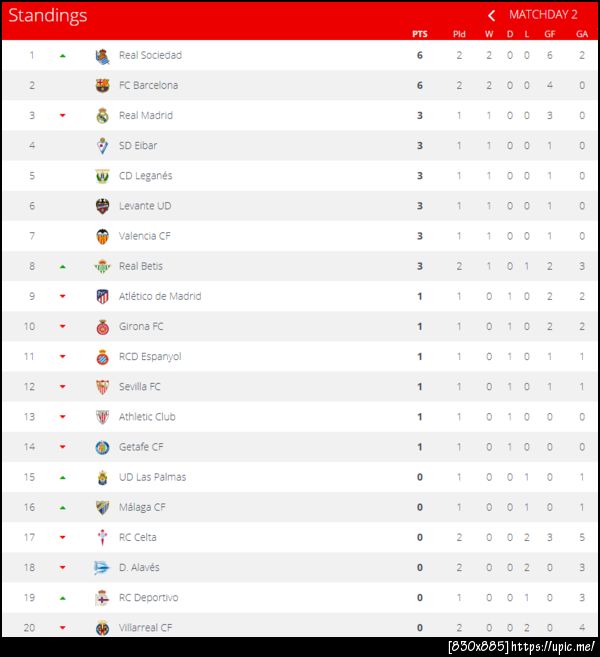The height and width of the screenshot is (657, 600).
Task: Select Real Madrid in standings
Action: click(145, 115)
